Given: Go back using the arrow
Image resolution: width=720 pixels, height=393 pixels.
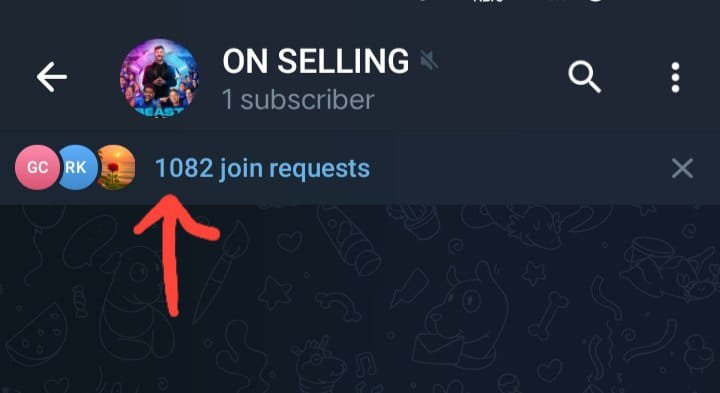Looking at the screenshot, I should [x=51, y=77].
